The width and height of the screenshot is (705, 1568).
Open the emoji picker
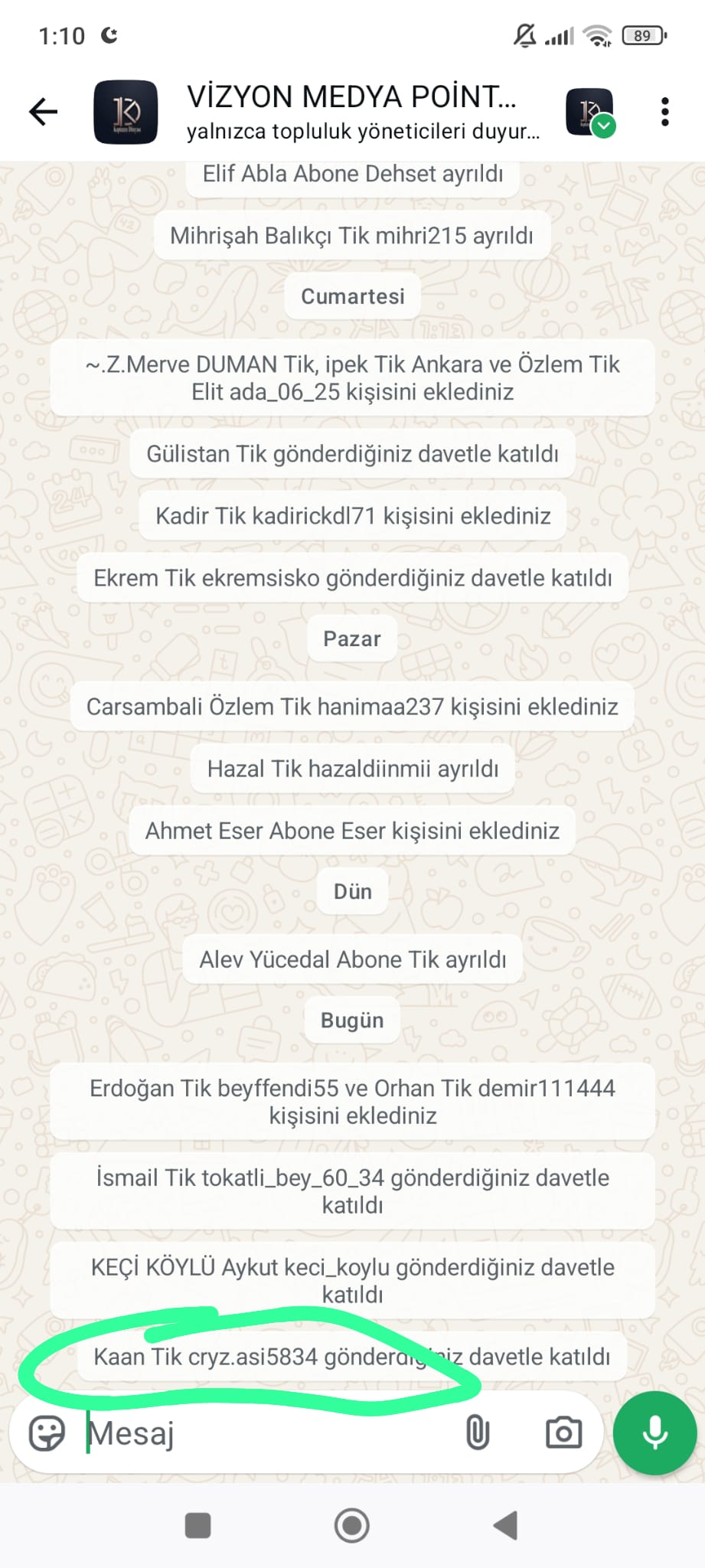pyautogui.click(x=47, y=1434)
